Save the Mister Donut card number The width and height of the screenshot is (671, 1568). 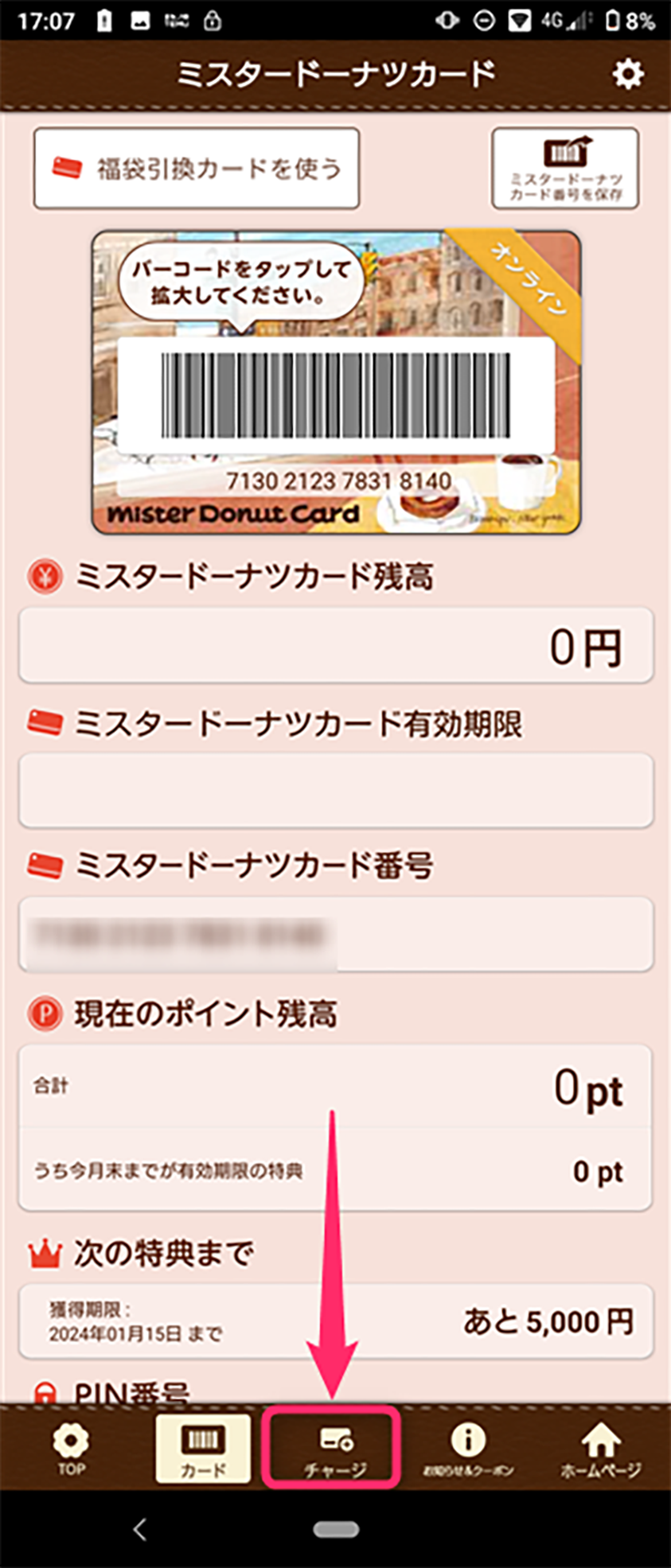[565, 169]
